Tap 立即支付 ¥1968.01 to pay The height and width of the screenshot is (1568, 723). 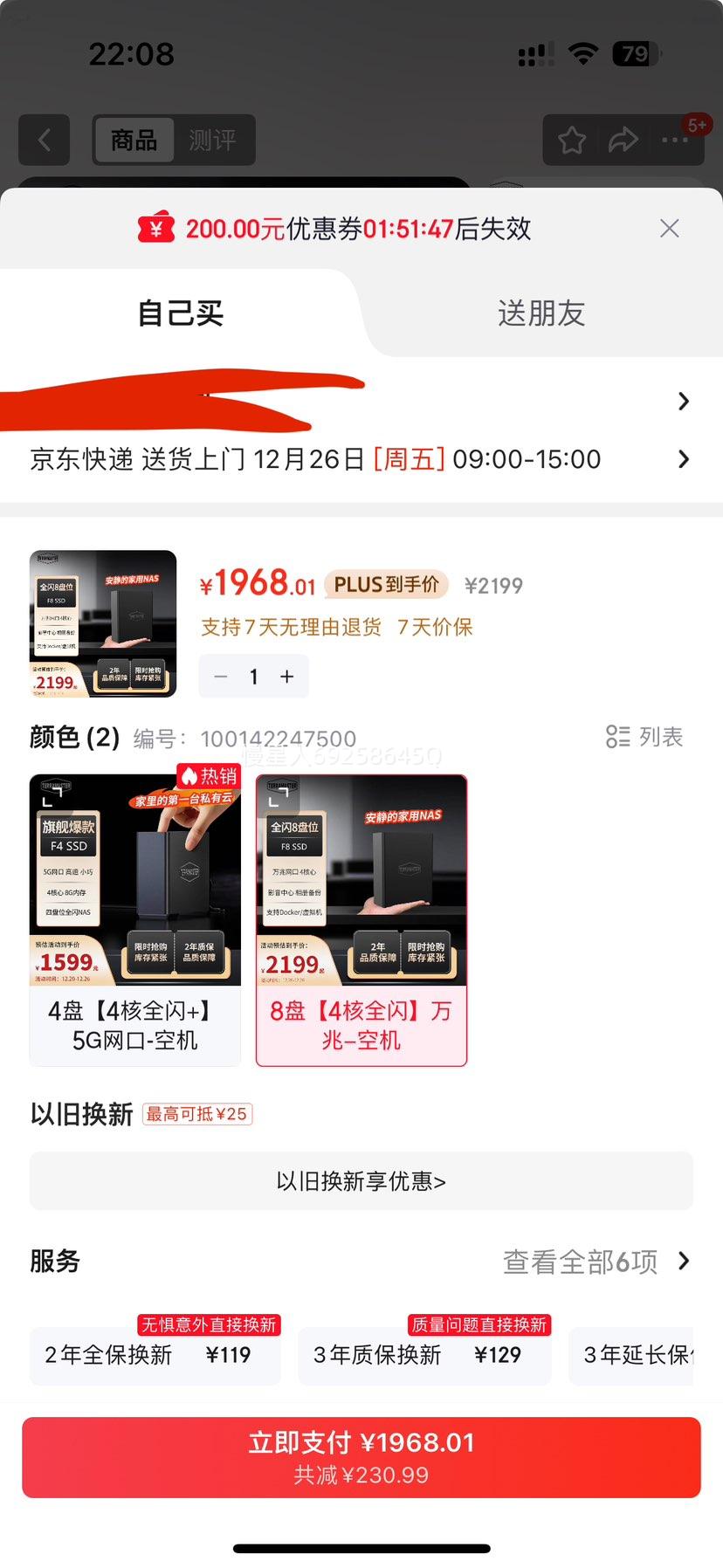point(361,1456)
